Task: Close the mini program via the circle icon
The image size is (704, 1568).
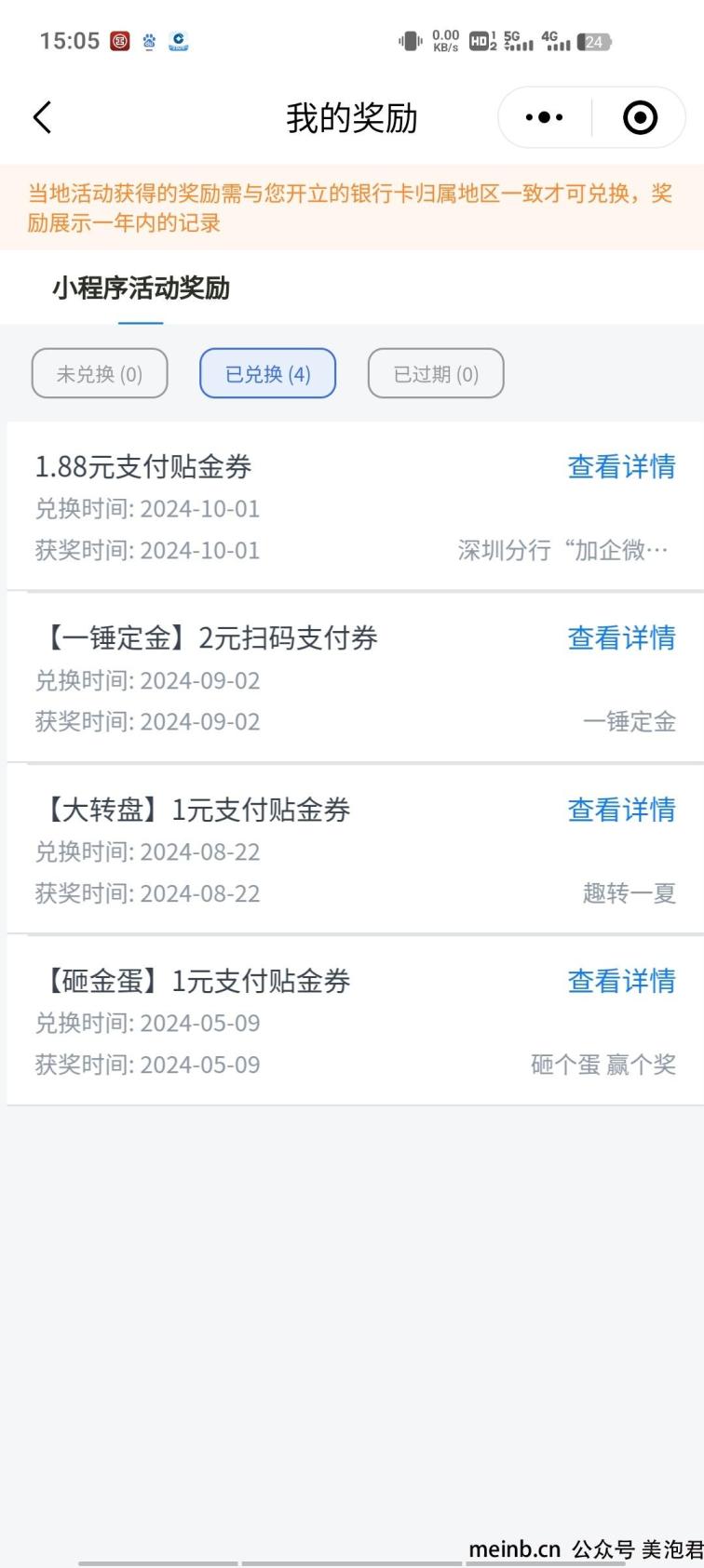Action: tap(640, 118)
